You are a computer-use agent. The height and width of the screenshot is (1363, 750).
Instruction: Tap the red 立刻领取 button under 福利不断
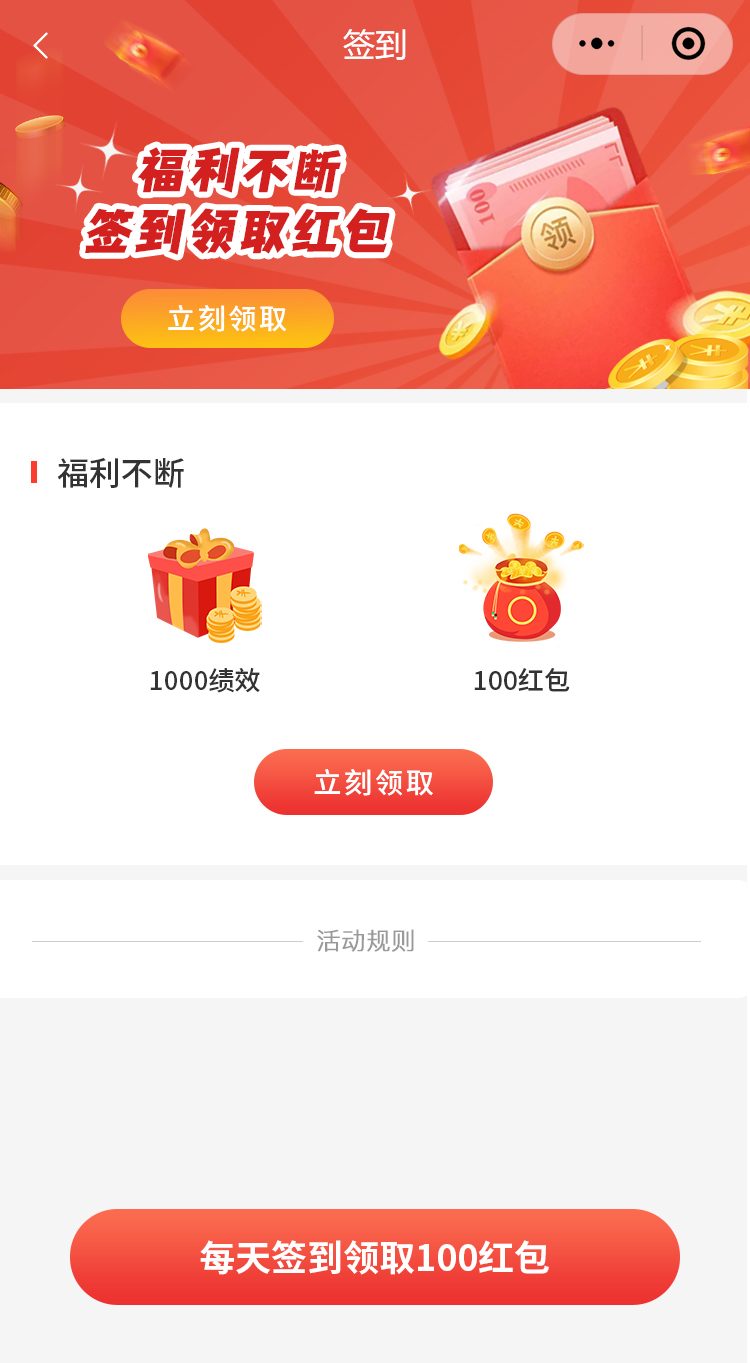tap(373, 782)
